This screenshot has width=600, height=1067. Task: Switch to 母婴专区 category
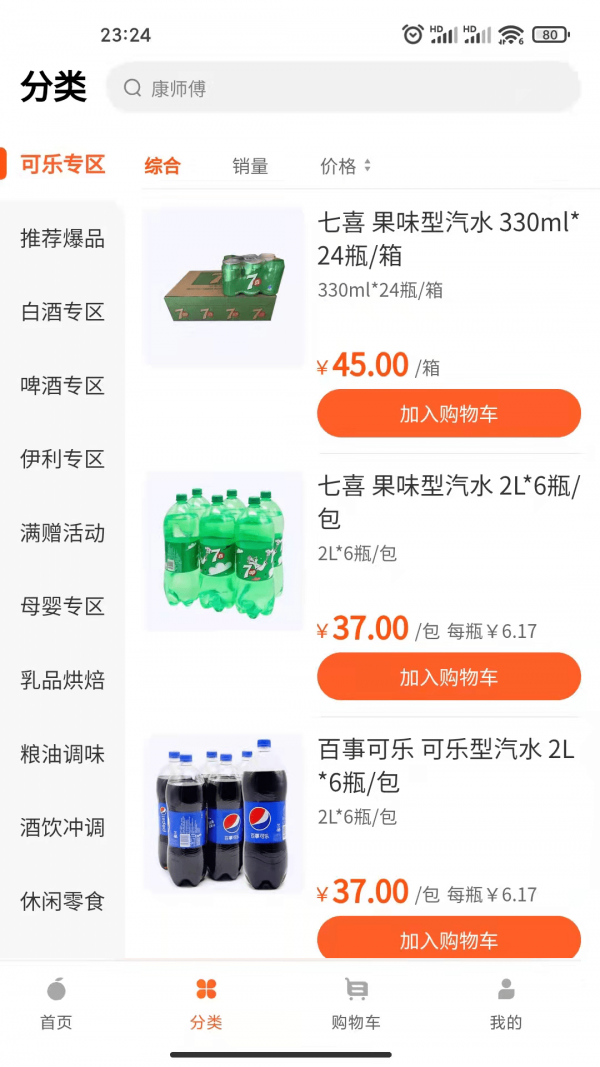coord(62,606)
